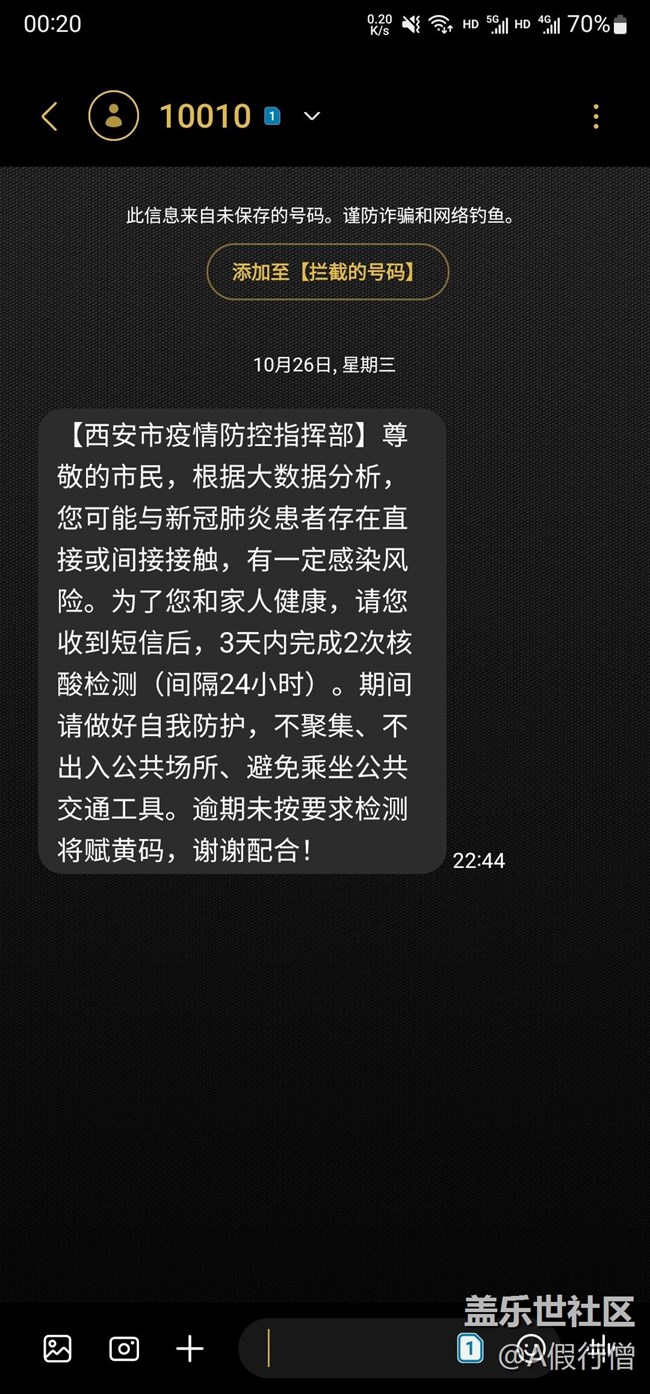This screenshot has width=650, height=1394.
Task: Expand the 10010 conversation details chevron
Action: click(312, 116)
